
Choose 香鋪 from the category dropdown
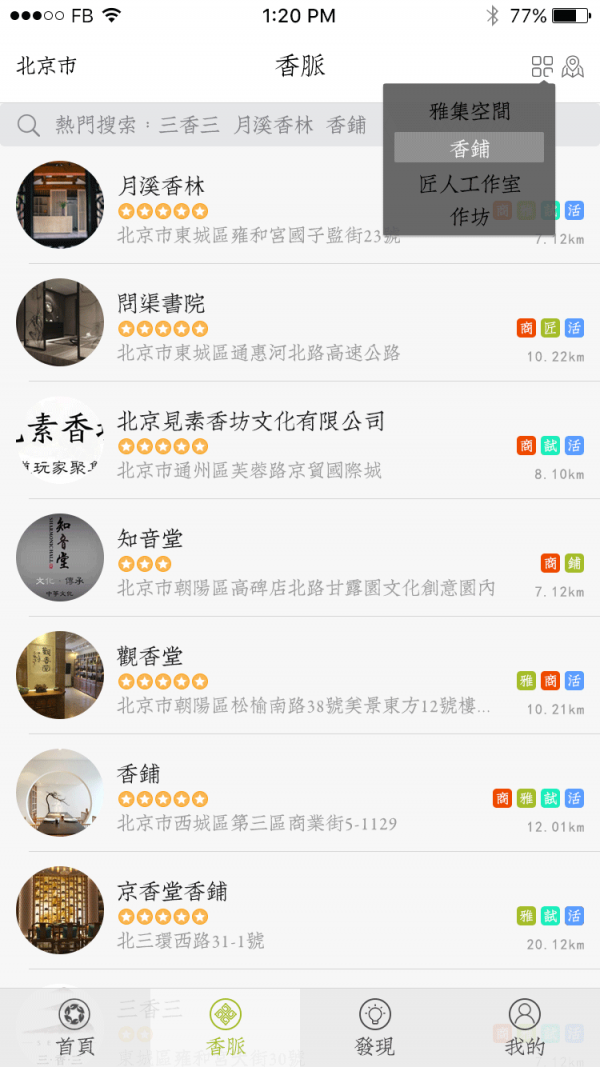click(469, 148)
